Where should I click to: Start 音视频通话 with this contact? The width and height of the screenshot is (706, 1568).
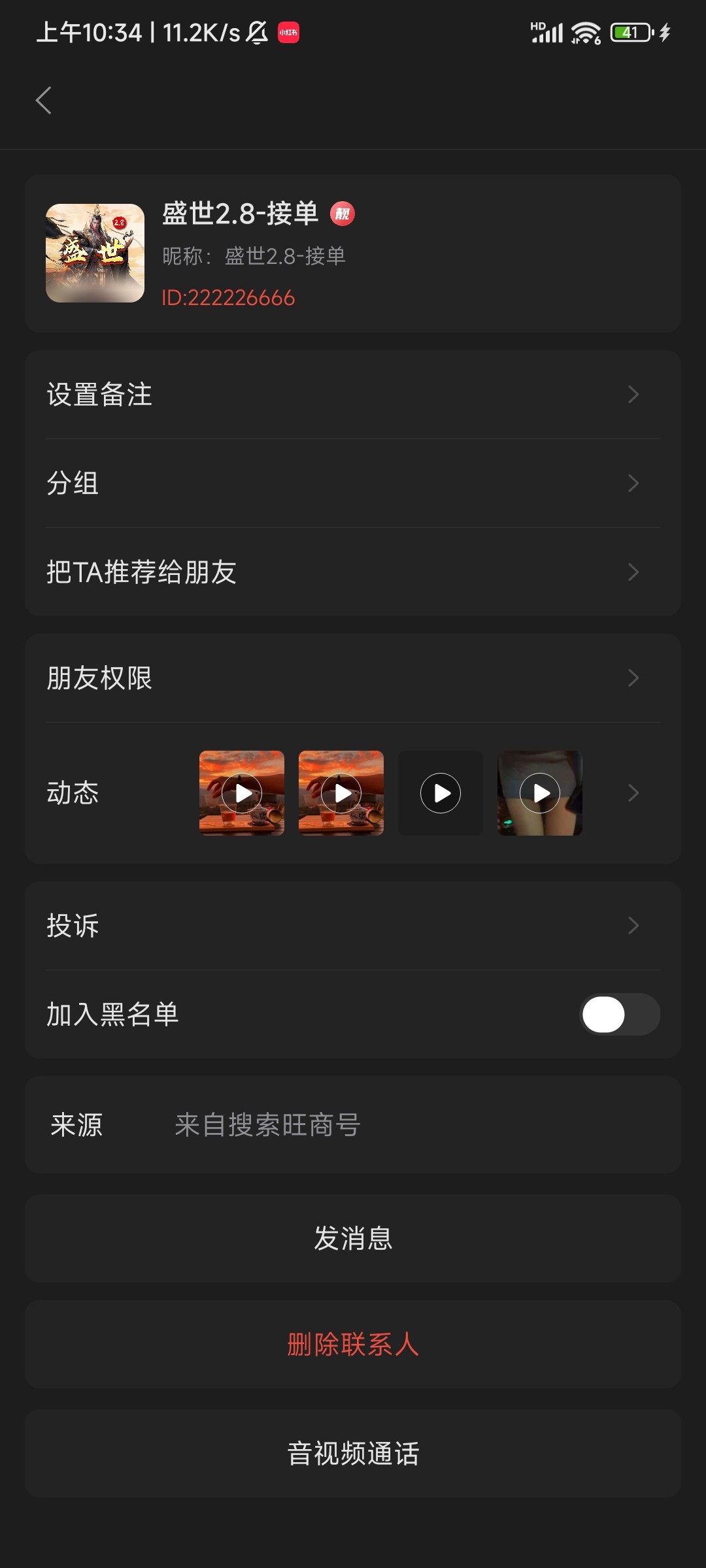[353, 1454]
